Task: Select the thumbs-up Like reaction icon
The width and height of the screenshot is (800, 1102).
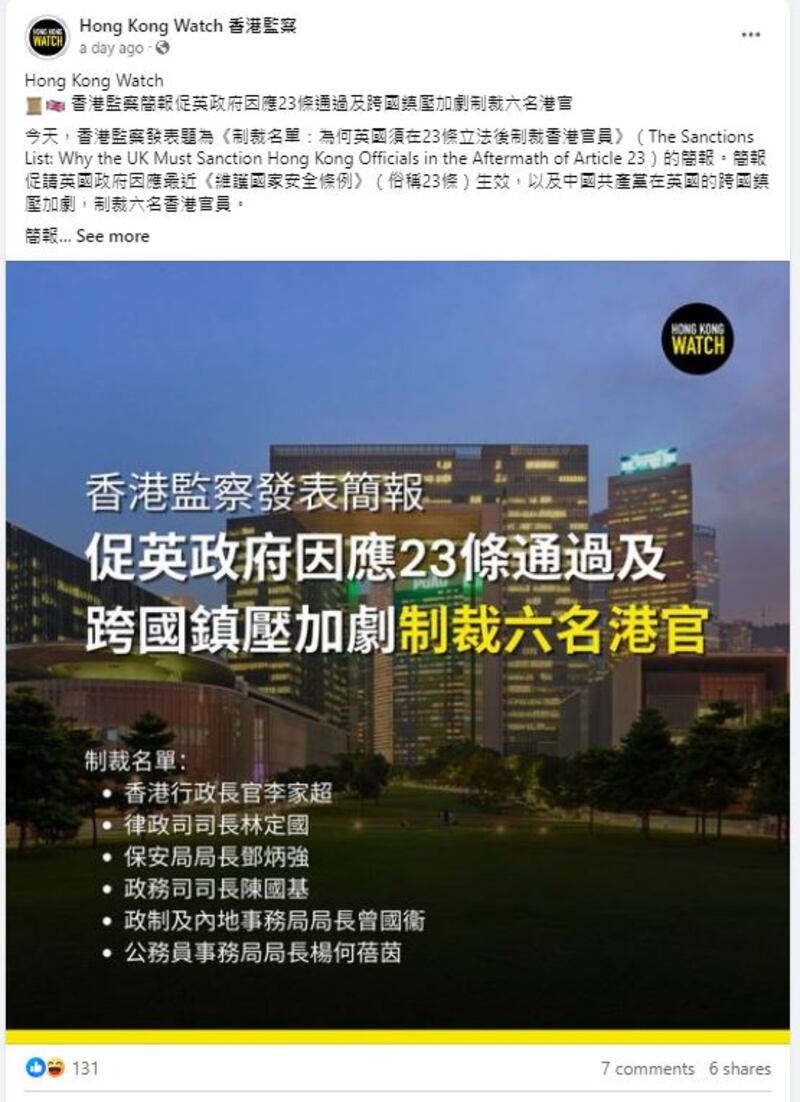Action: (x=33, y=1068)
